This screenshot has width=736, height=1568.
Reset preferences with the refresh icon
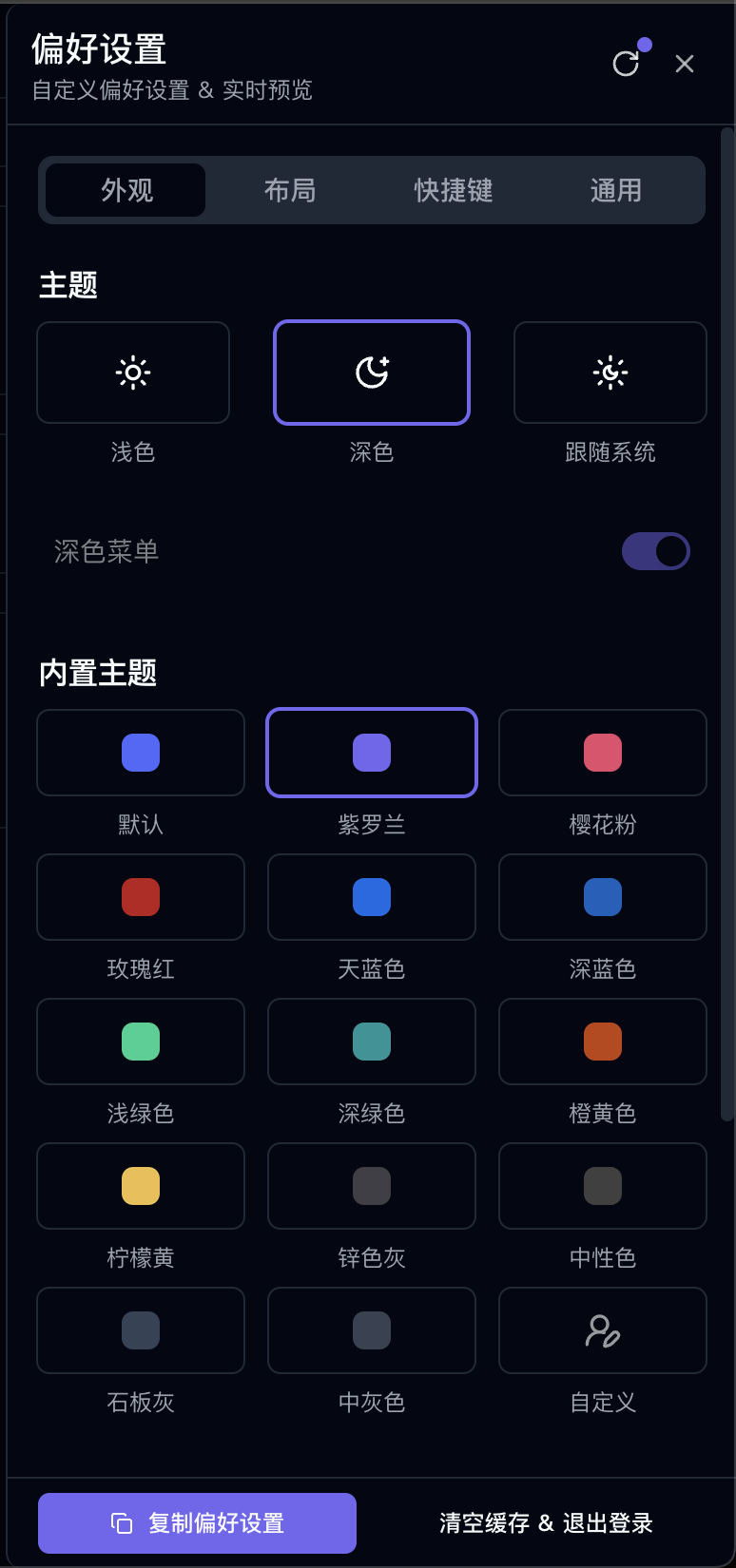click(626, 64)
